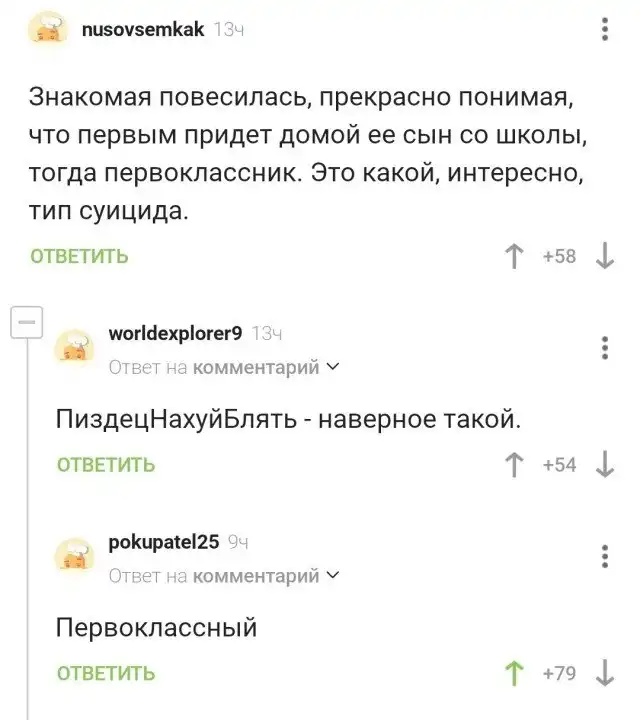Upvote worldexplorer9's comment

pos(516,465)
